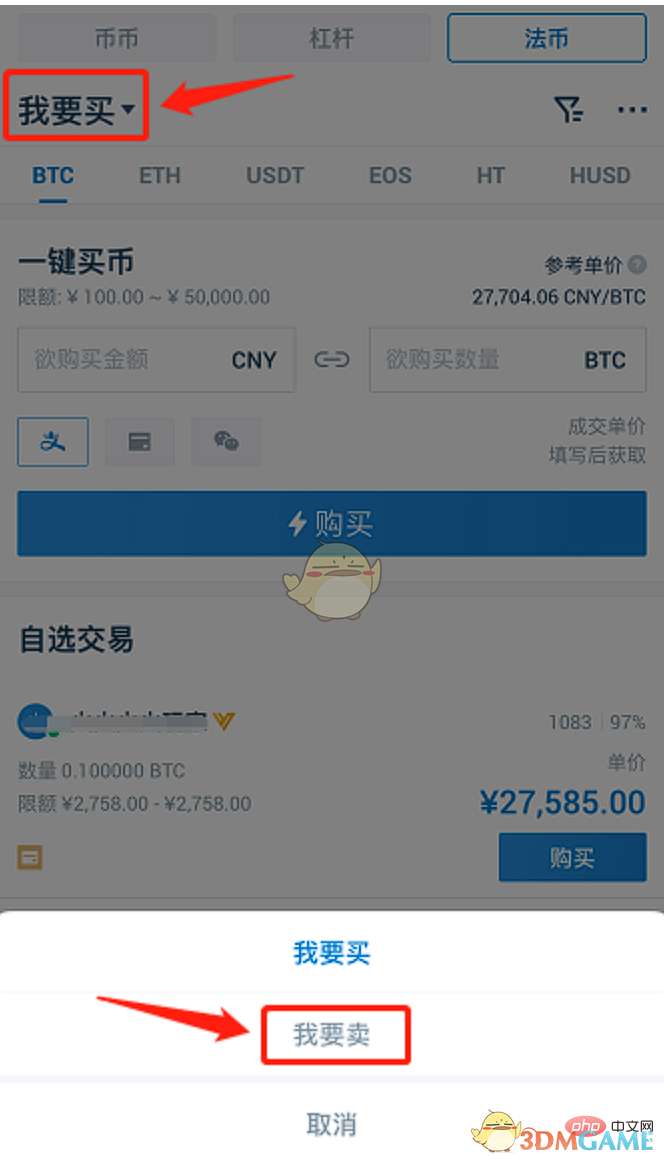Tap the CNY purchase amount field
This screenshot has width=664, height=1159.
click(155, 360)
